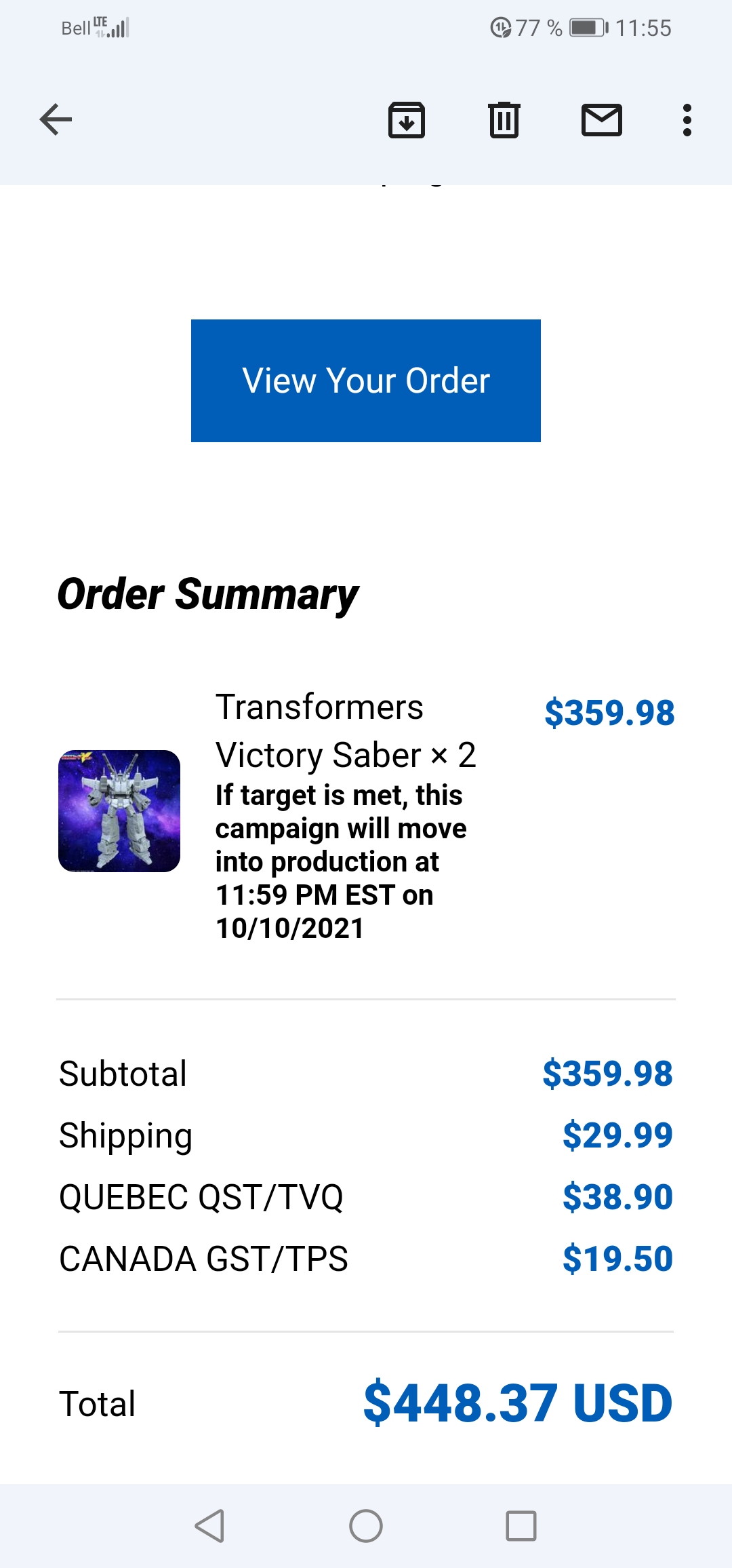Open the recent apps view
732x1568 pixels.
[521, 1526]
